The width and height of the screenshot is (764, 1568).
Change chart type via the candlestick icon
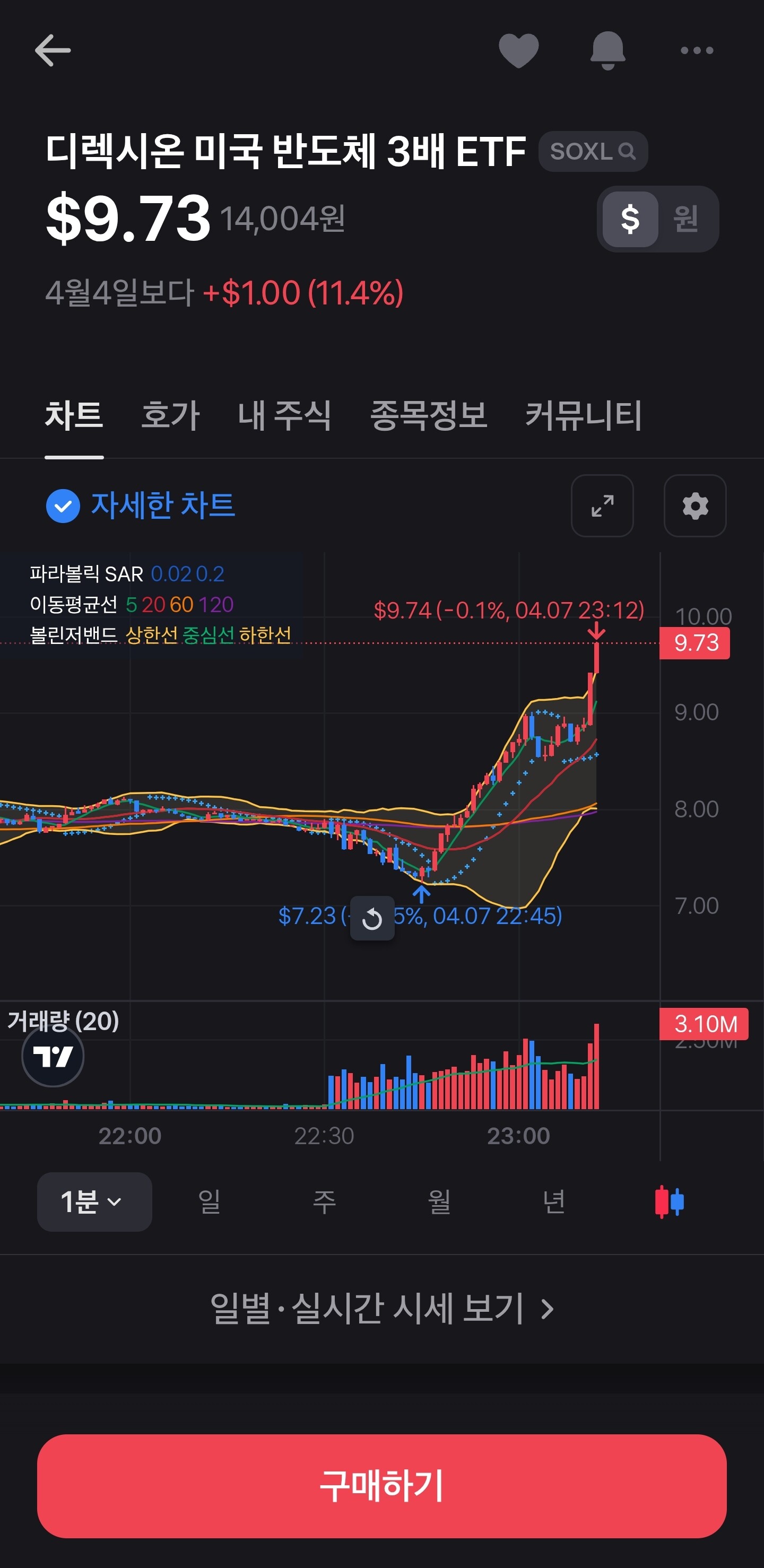[669, 1202]
